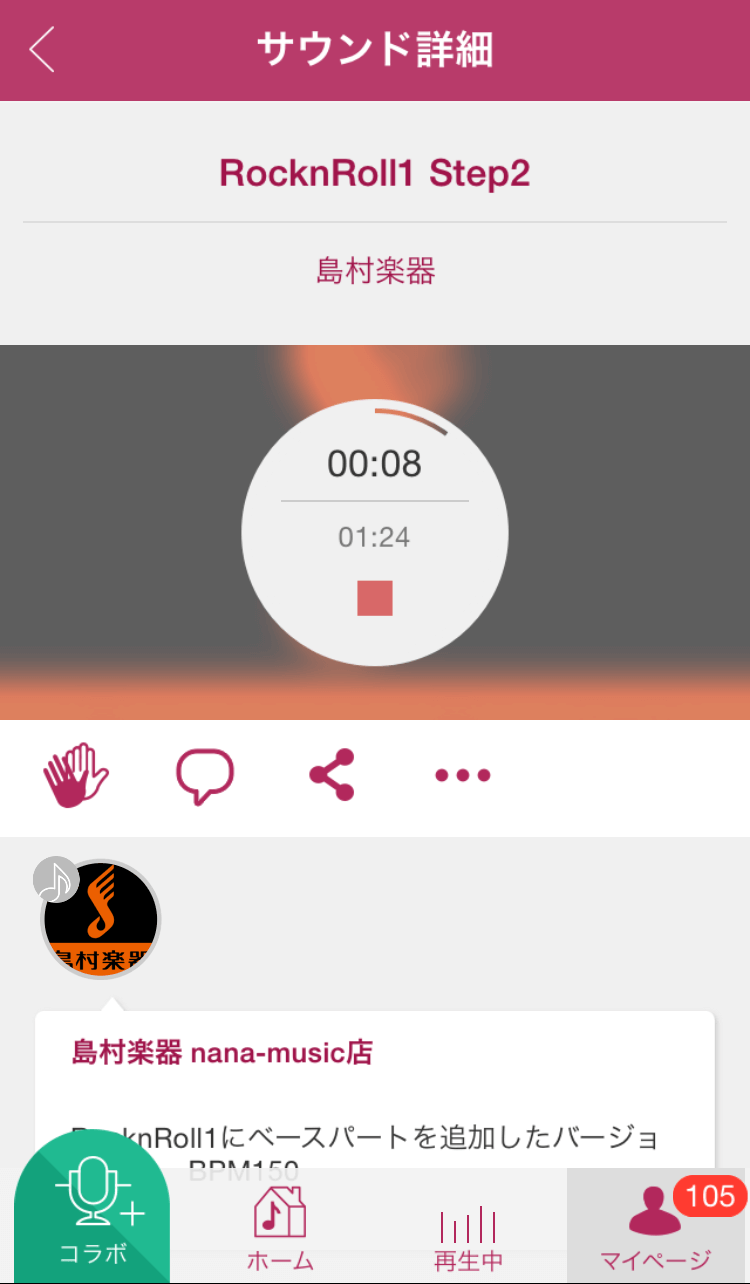Go back from the sound details page
Image resolution: width=750 pixels, height=1284 pixels.
click(42, 50)
